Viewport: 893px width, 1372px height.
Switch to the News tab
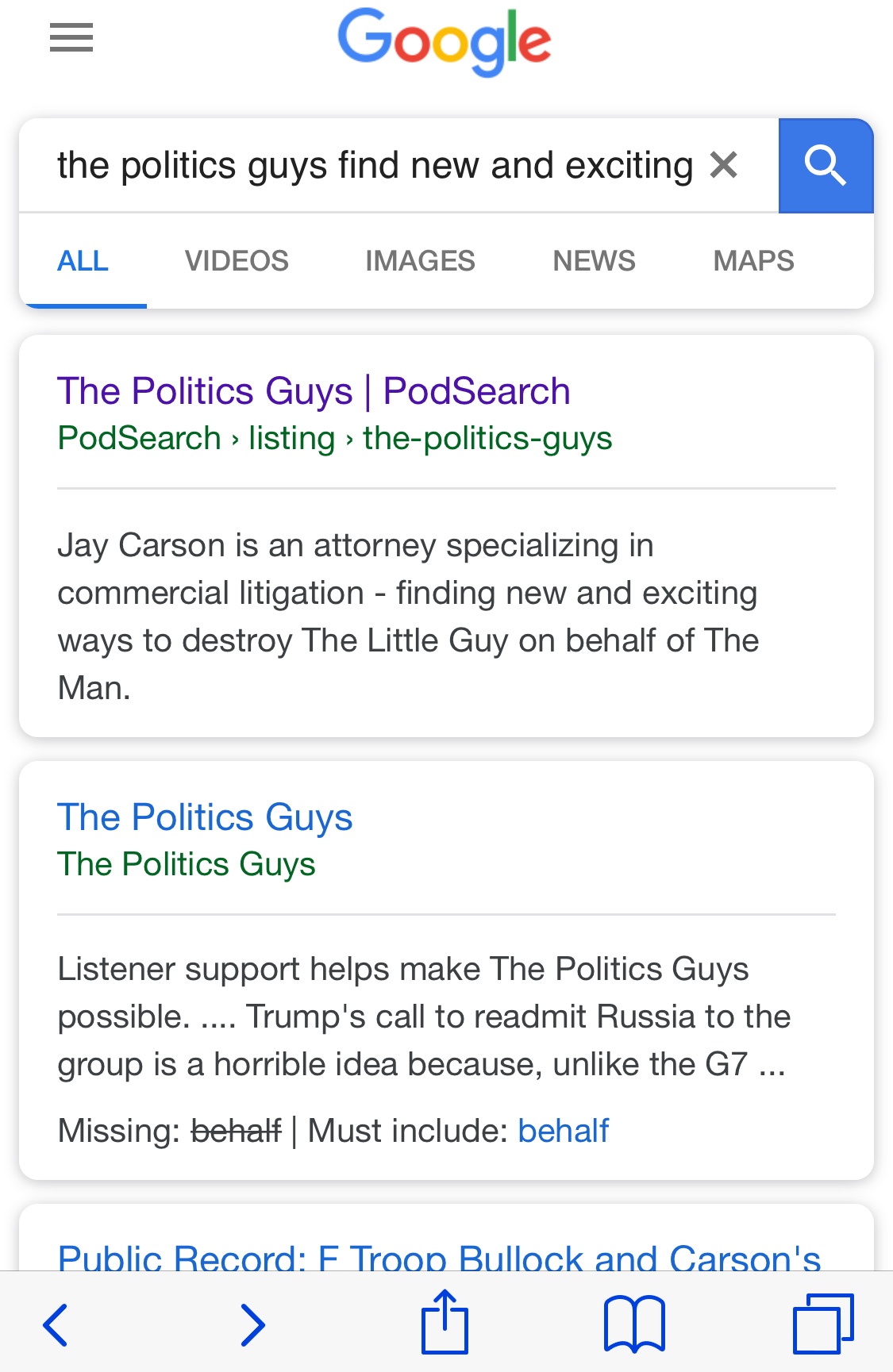pos(594,261)
